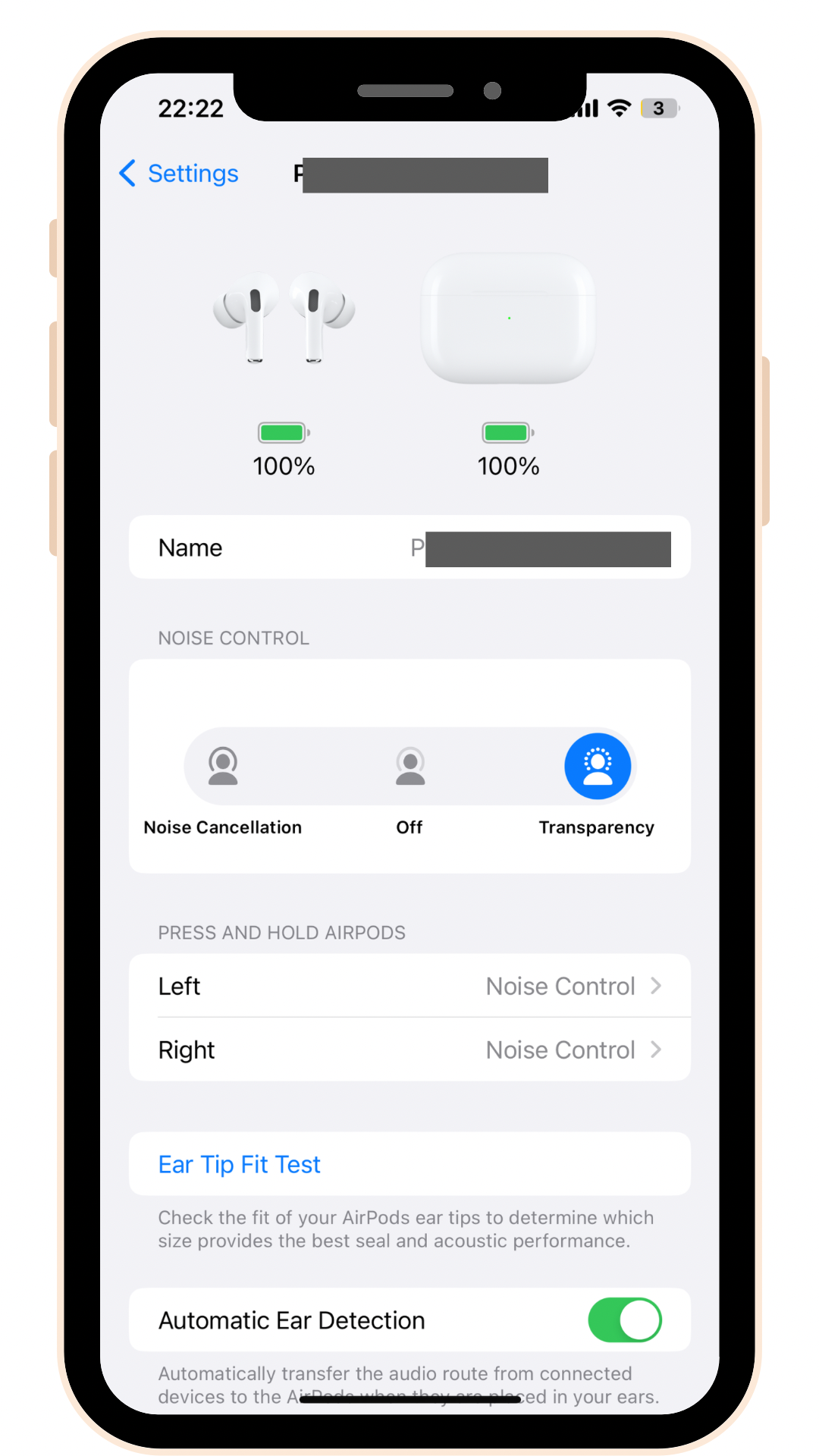Open the Name row to rename AirPods
Screen dimensions: 819x1456
point(409,548)
